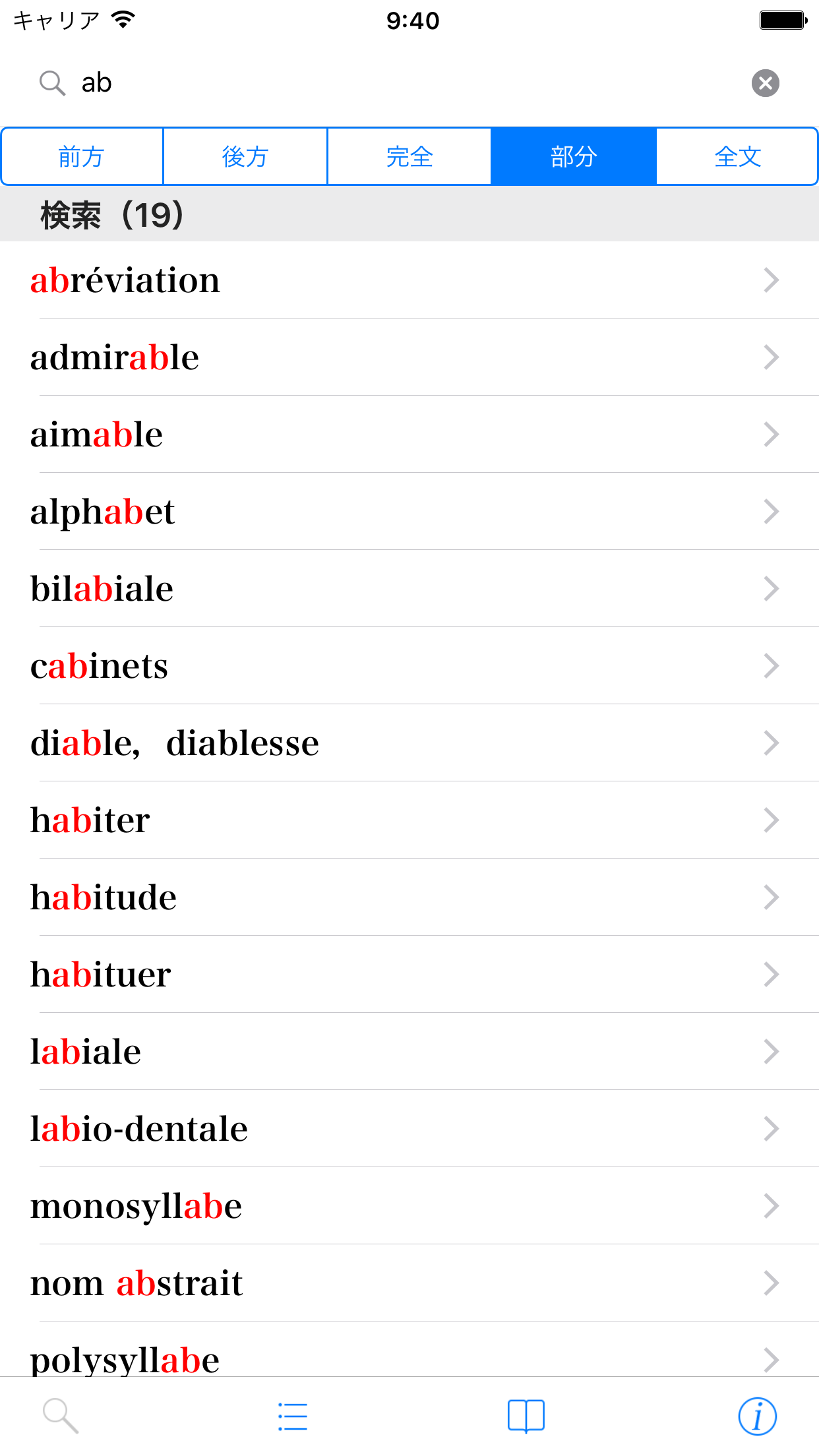Clear the search text field

point(765,83)
